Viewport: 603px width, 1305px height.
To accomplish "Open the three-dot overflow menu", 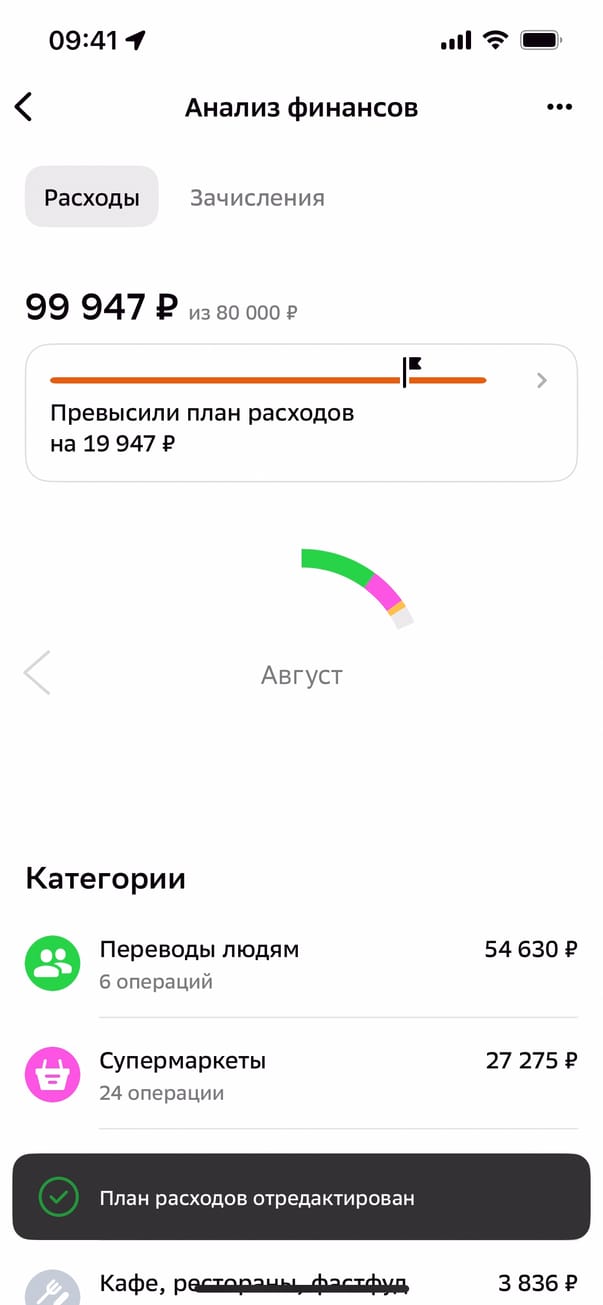I will tap(559, 107).
